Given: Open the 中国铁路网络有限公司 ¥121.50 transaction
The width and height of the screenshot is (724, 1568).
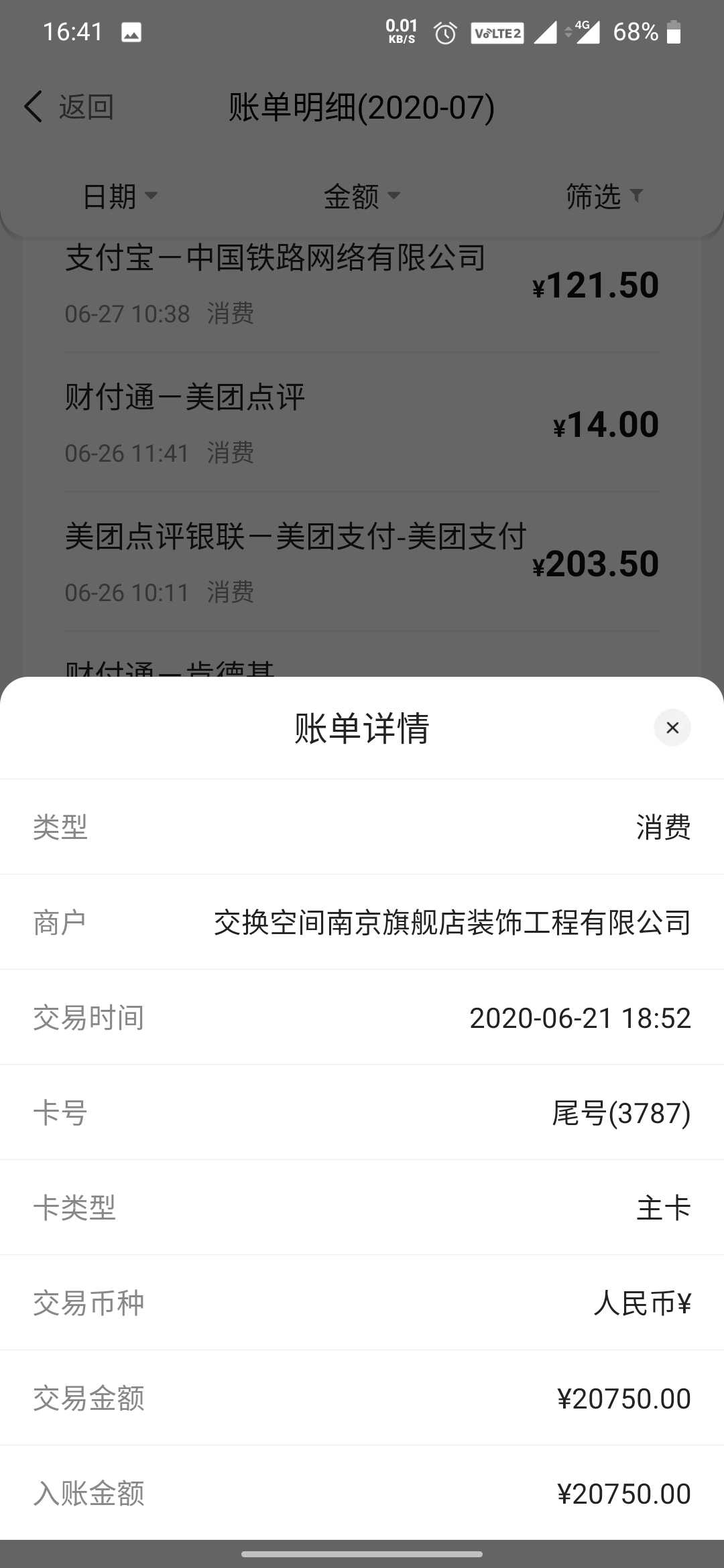Looking at the screenshot, I should click(x=362, y=285).
